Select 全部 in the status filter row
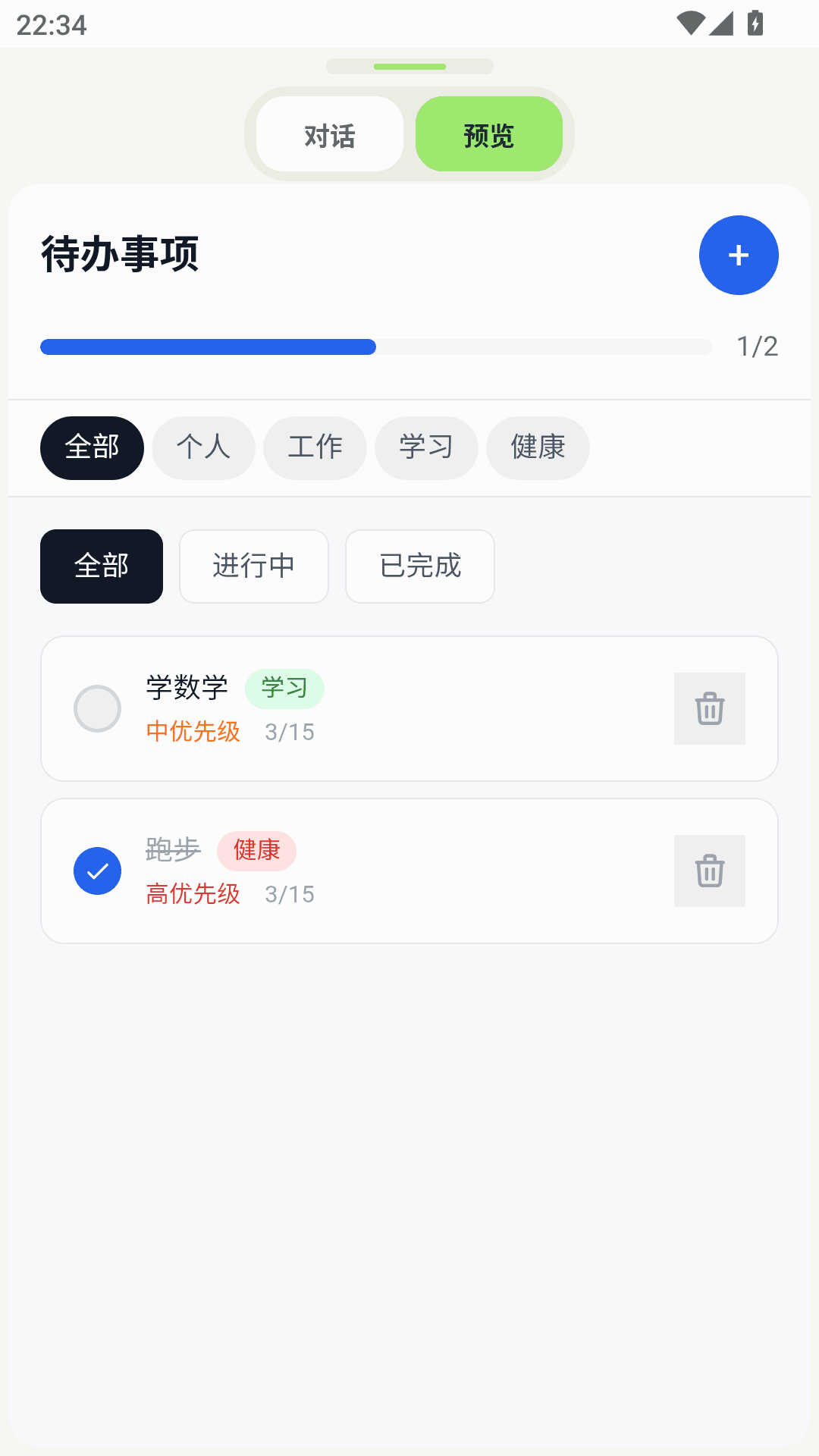 pos(101,566)
